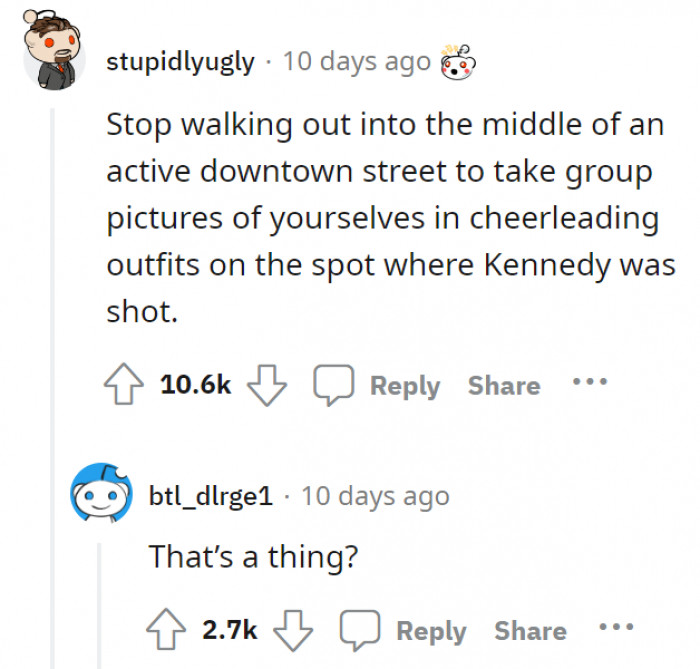
Task: Open overflow menu on stupidlyugly's comment
Action: point(587,383)
